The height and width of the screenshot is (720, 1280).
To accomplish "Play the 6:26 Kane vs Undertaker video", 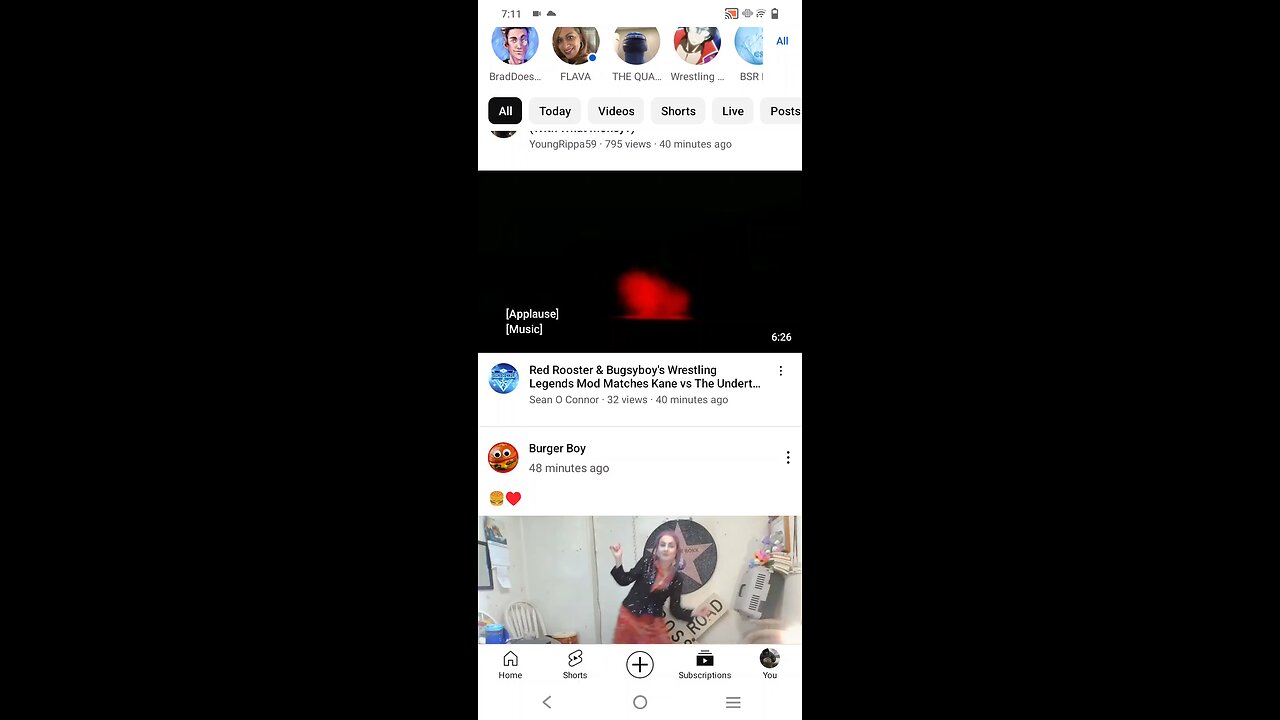I will point(640,261).
